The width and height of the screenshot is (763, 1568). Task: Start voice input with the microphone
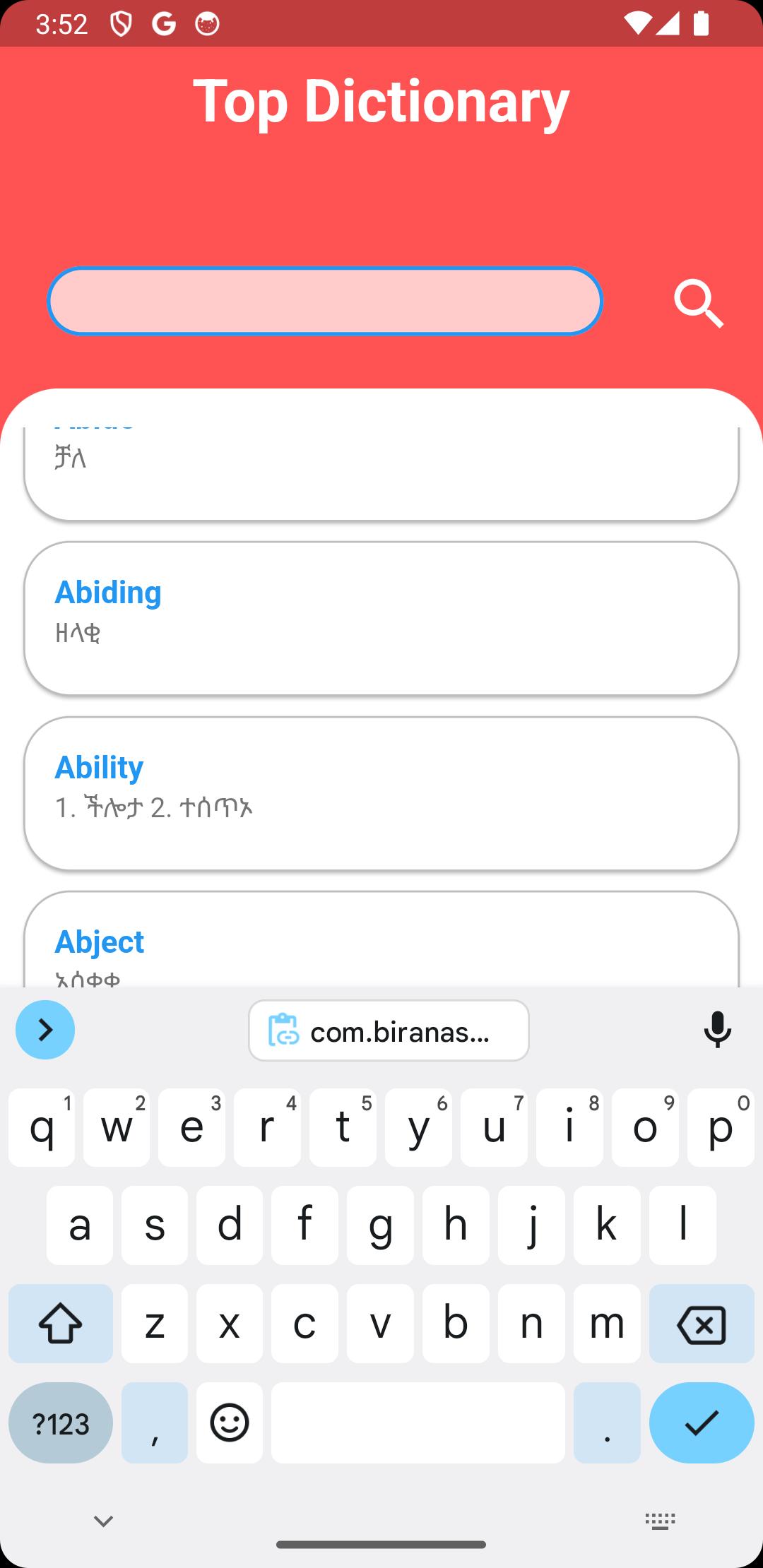717,1030
